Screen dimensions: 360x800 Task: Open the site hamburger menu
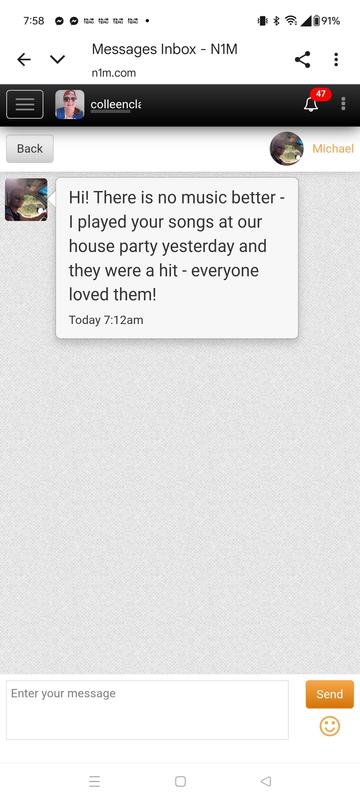coord(24,104)
